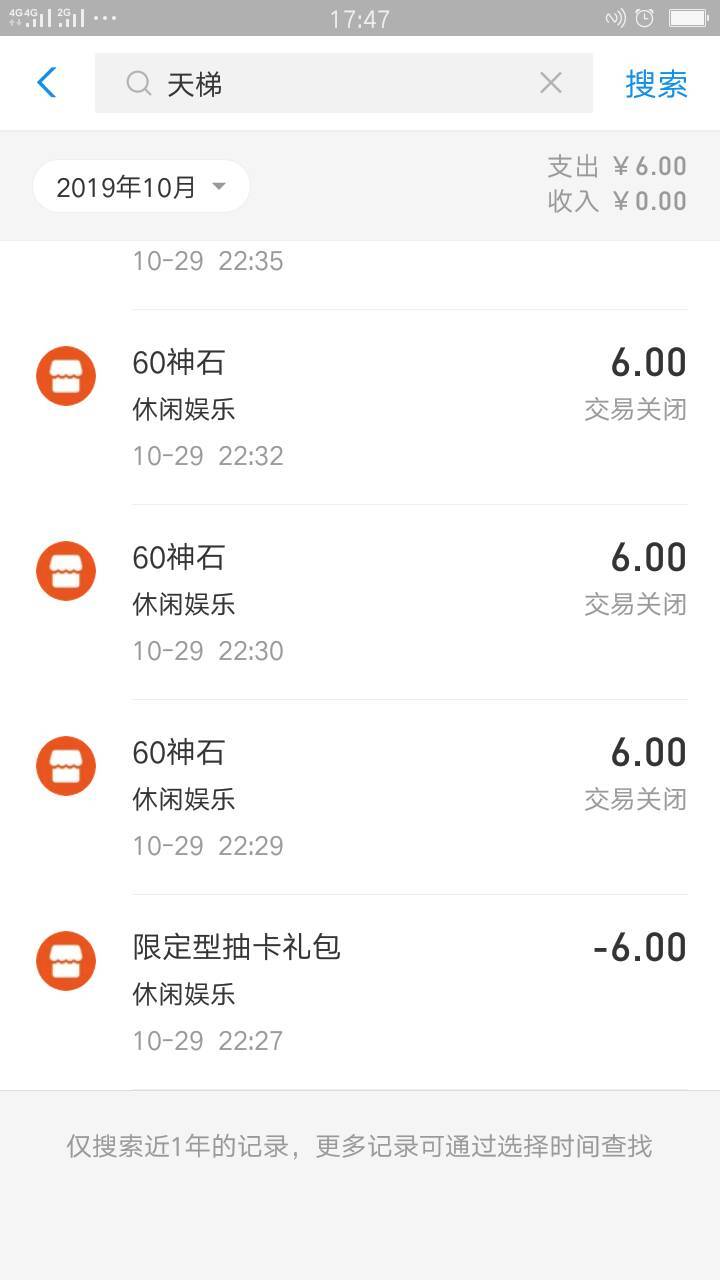Open the 60神石 transaction at 22:32
Screen dimensions: 720x1280
coord(360,408)
